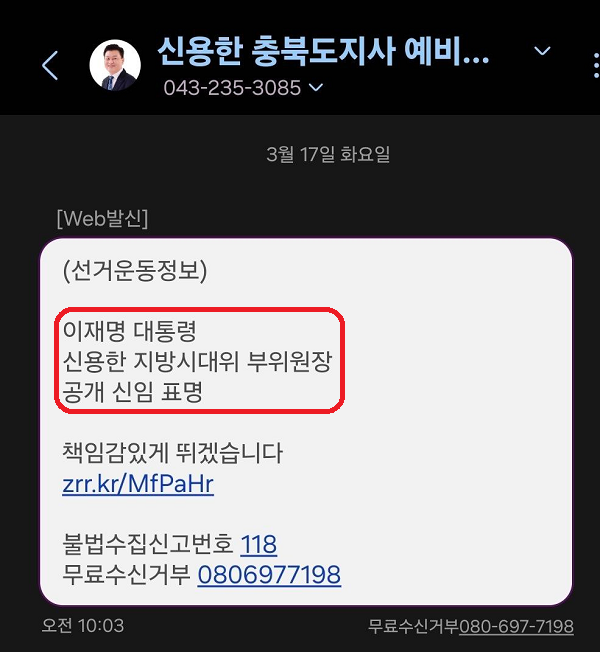Open the zrr.kr/MfPaHr link
The height and width of the screenshot is (652, 600).
coord(138,485)
